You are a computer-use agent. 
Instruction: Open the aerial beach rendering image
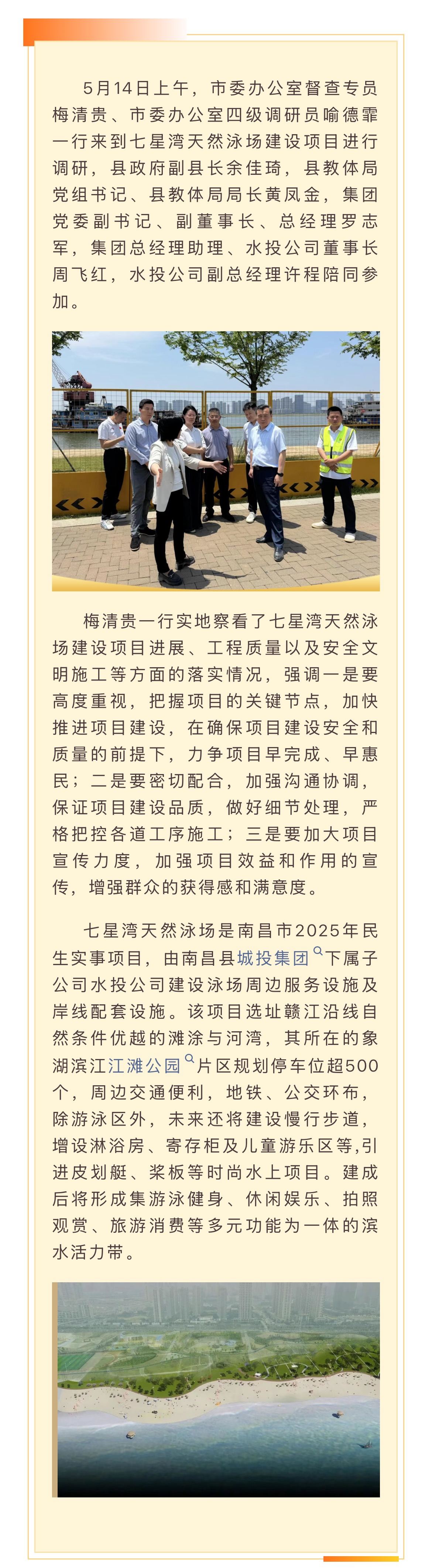pyautogui.click(x=215, y=1390)
